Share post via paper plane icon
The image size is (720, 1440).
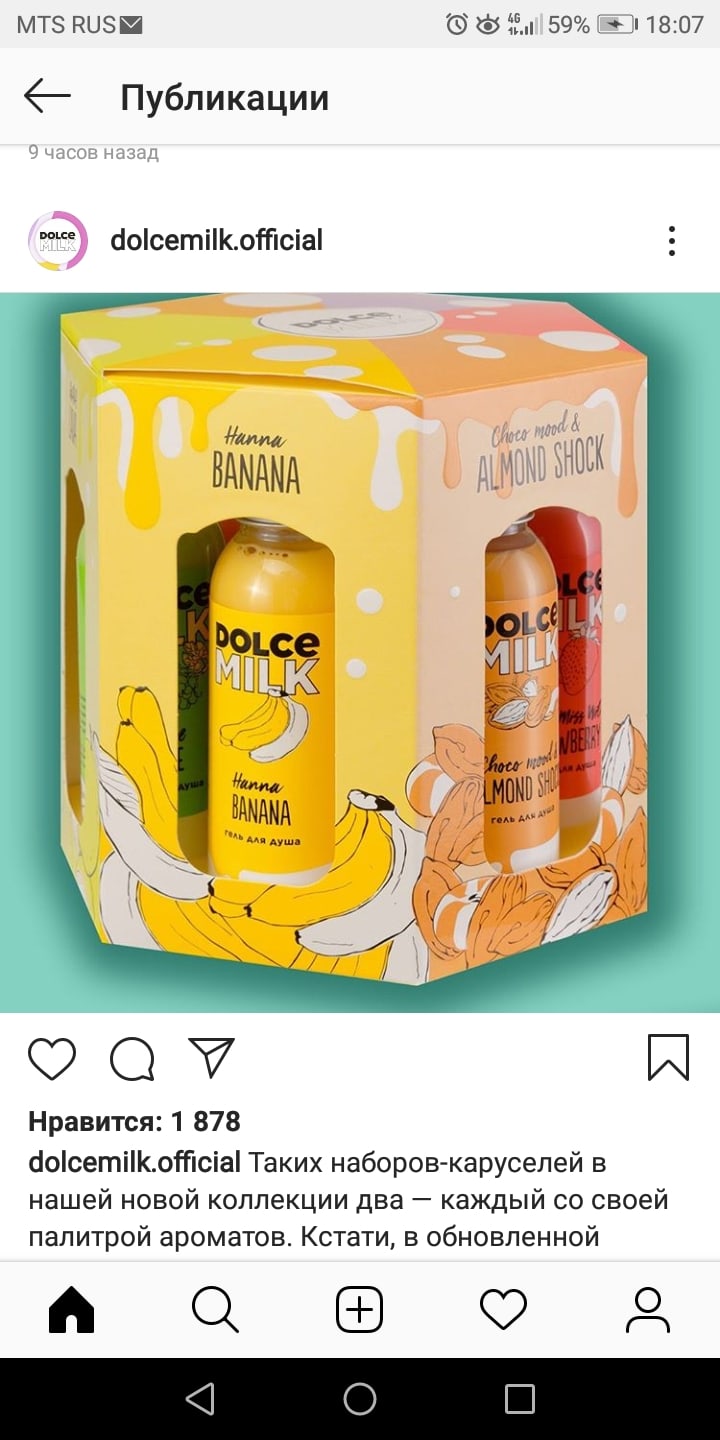pos(211,1058)
